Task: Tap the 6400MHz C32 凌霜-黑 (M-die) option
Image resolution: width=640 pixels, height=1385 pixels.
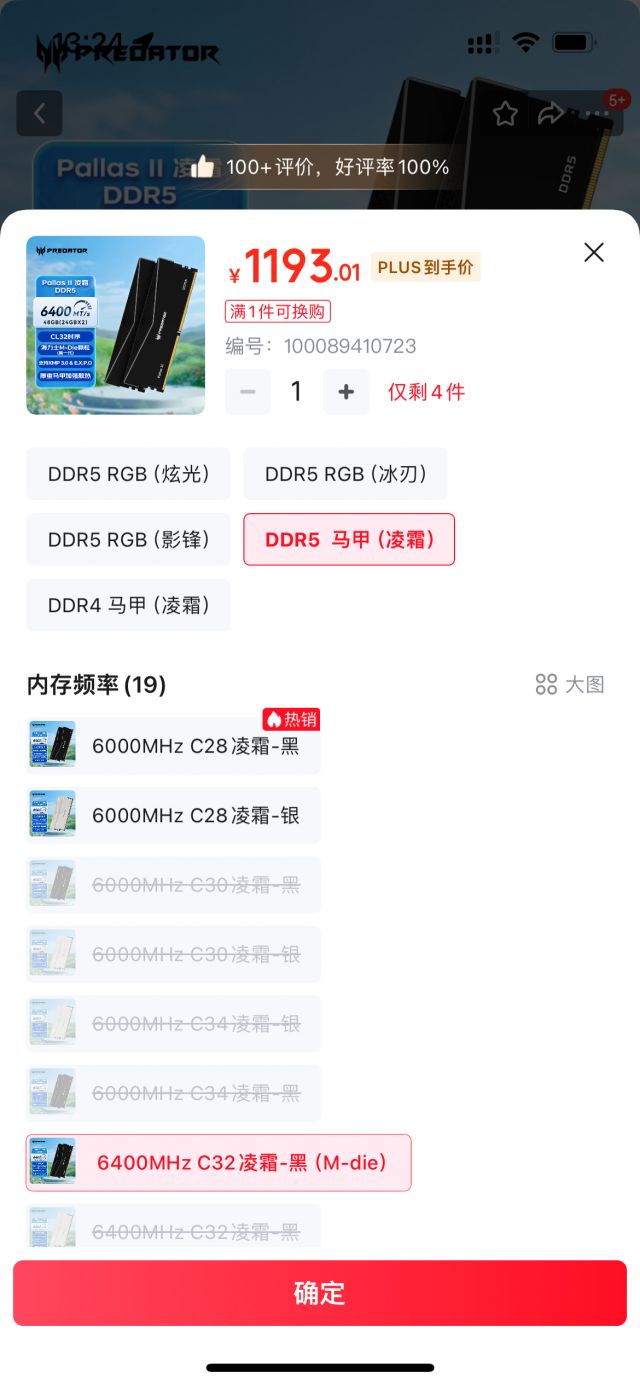Action: pos(218,1163)
